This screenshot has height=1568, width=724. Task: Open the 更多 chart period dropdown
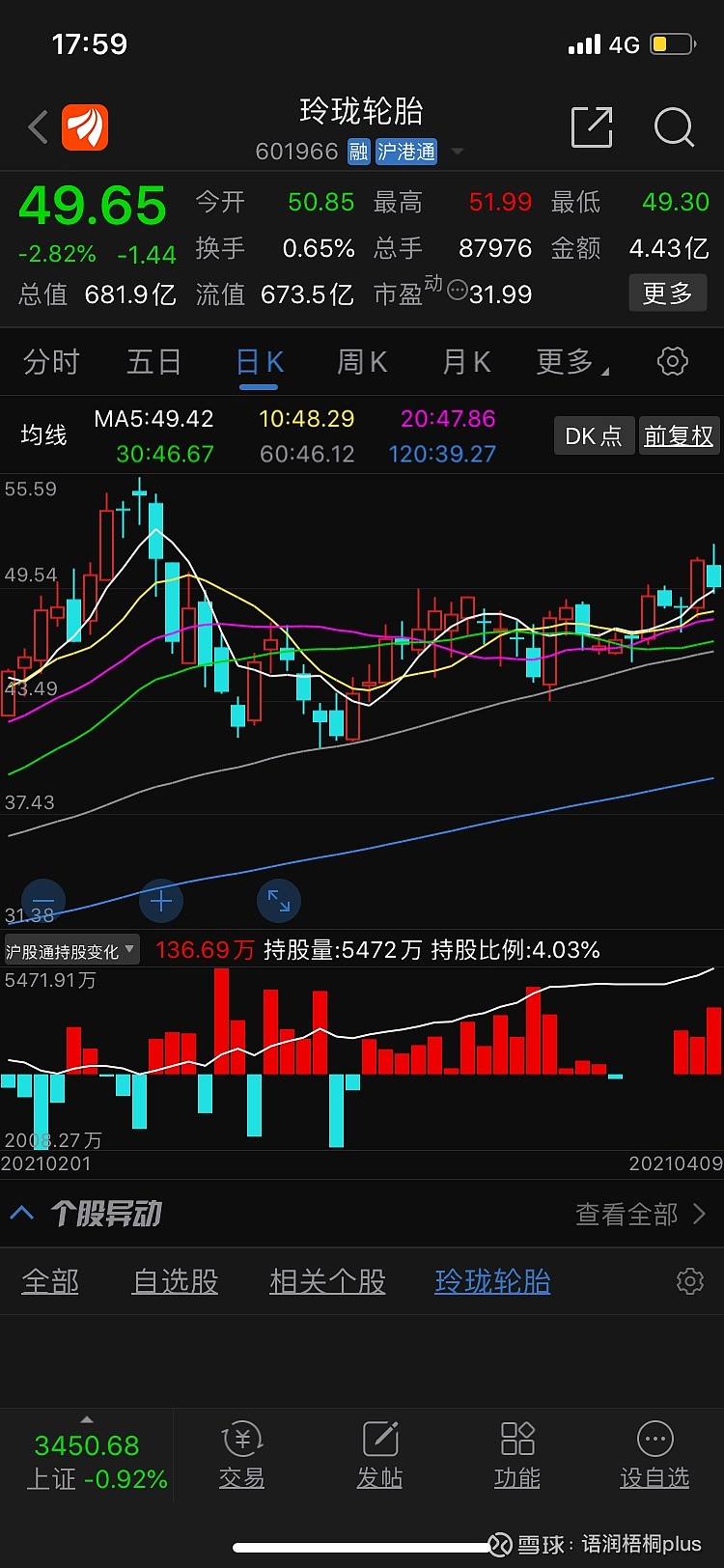[571, 362]
